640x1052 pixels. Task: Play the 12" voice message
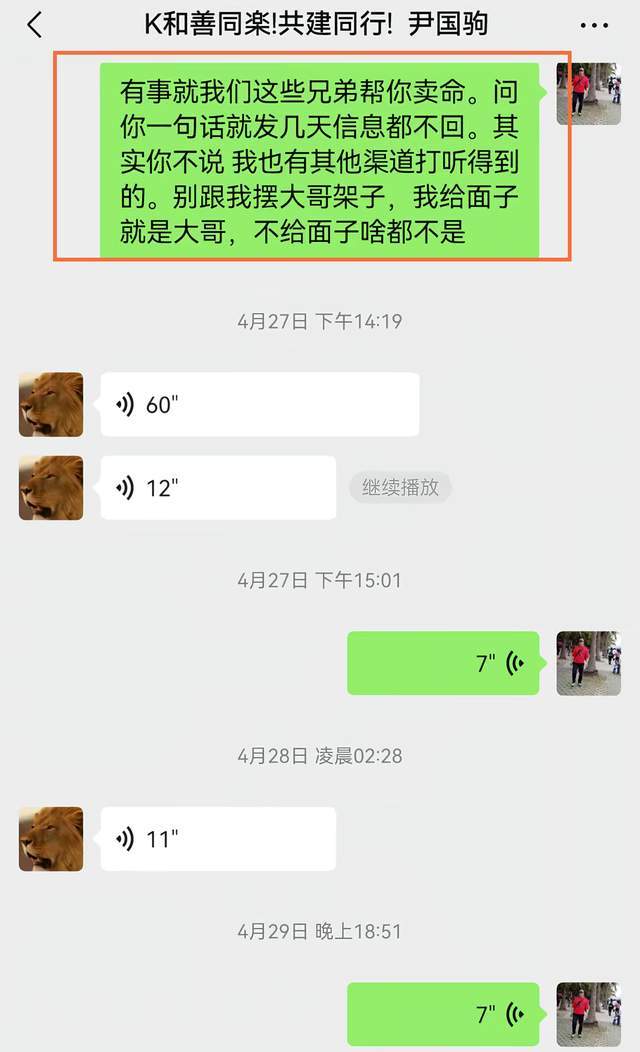click(218, 487)
